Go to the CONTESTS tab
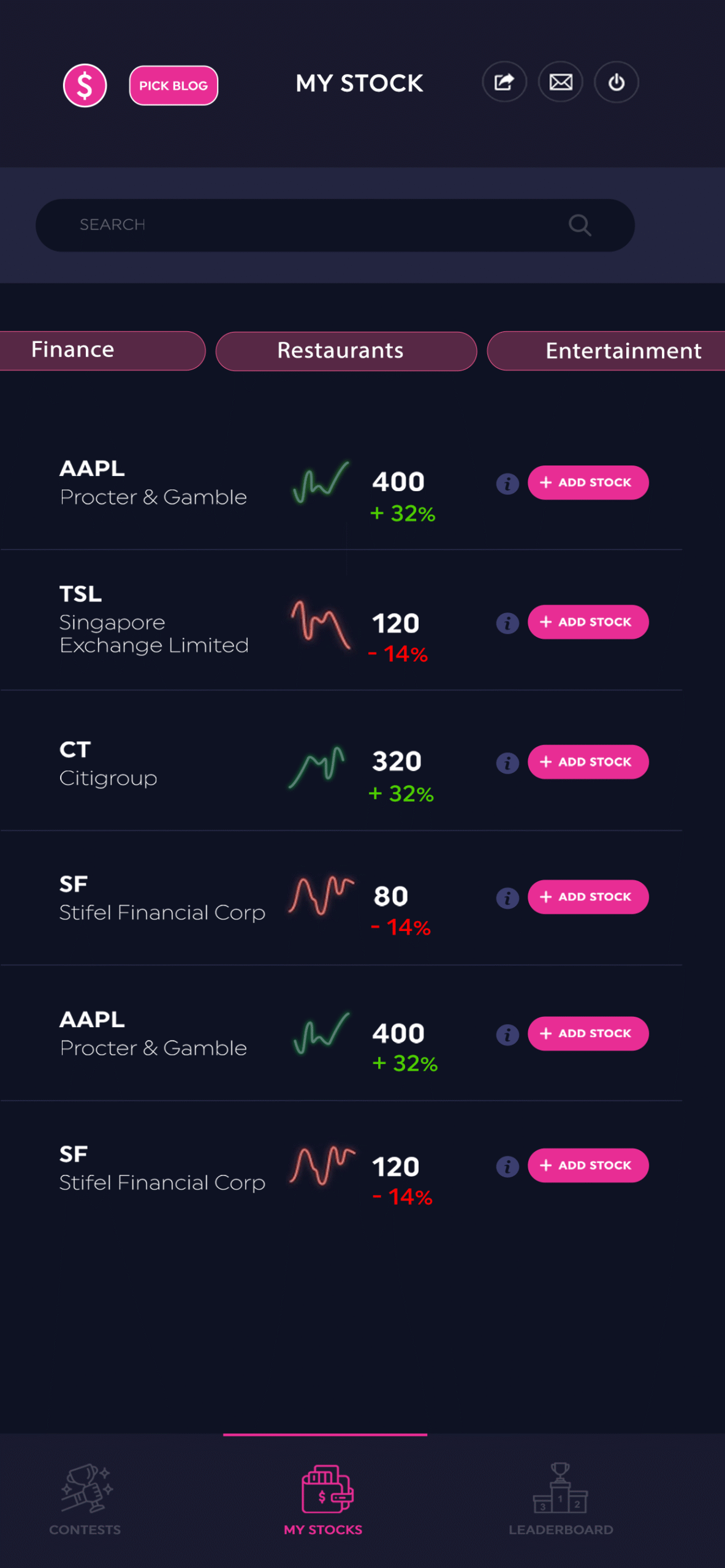Image resolution: width=725 pixels, height=1568 pixels. [x=85, y=1500]
